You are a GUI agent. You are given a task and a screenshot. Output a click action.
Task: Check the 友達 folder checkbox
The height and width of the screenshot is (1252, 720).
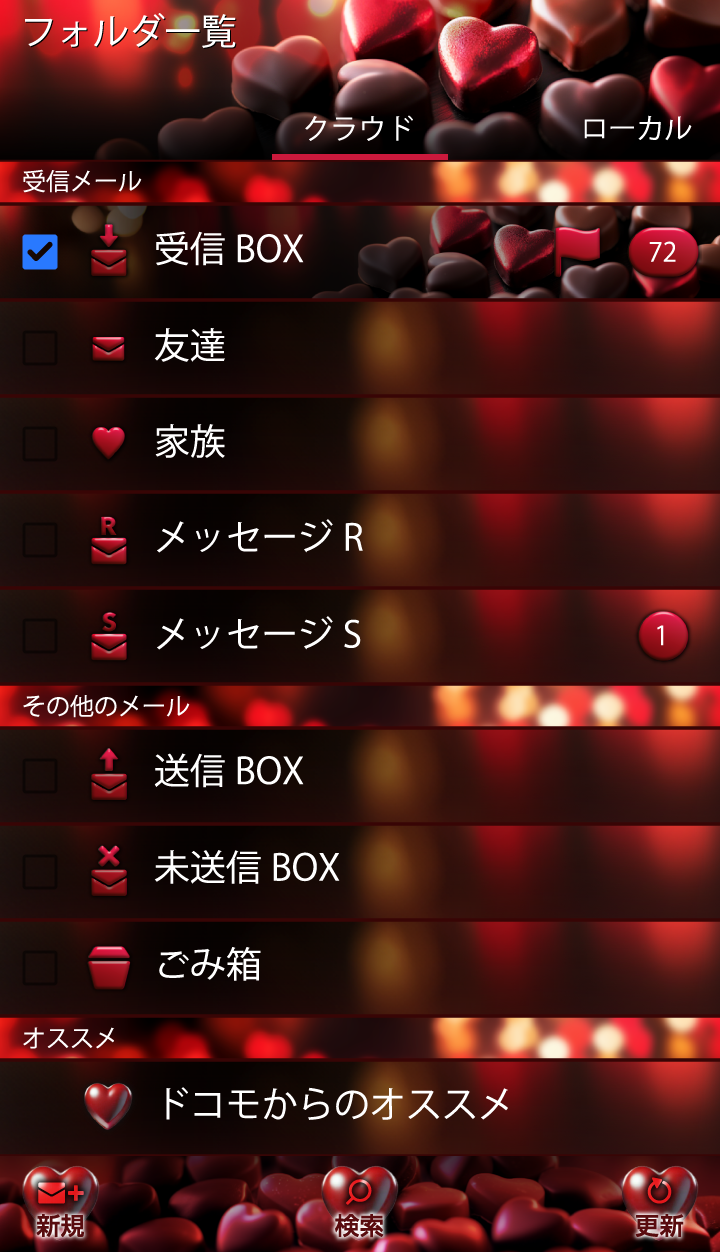coord(40,348)
